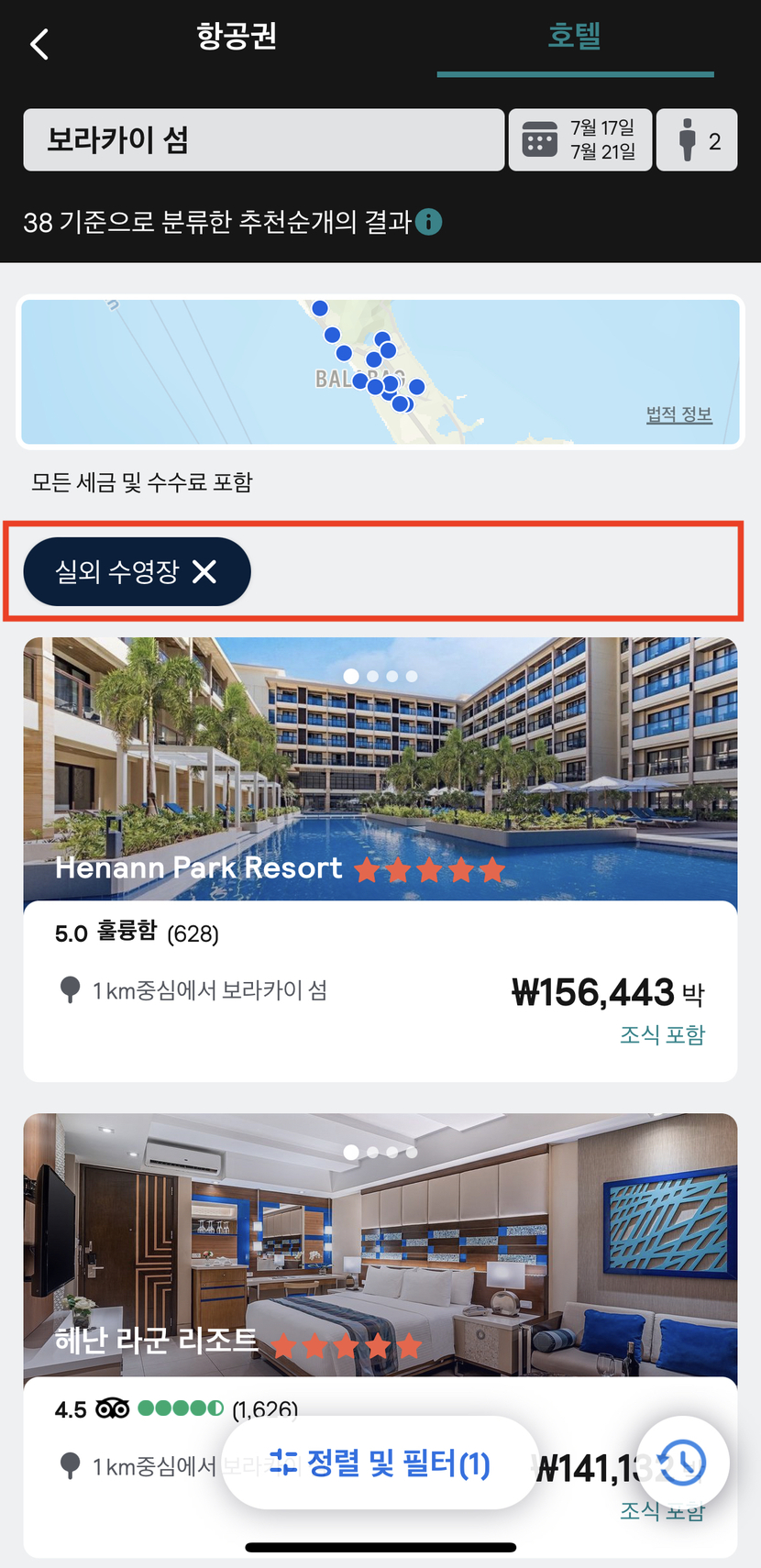The image size is (761, 1568).
Task: Open the 법적 정보 link on the map
Action: [x=678, y=414]
